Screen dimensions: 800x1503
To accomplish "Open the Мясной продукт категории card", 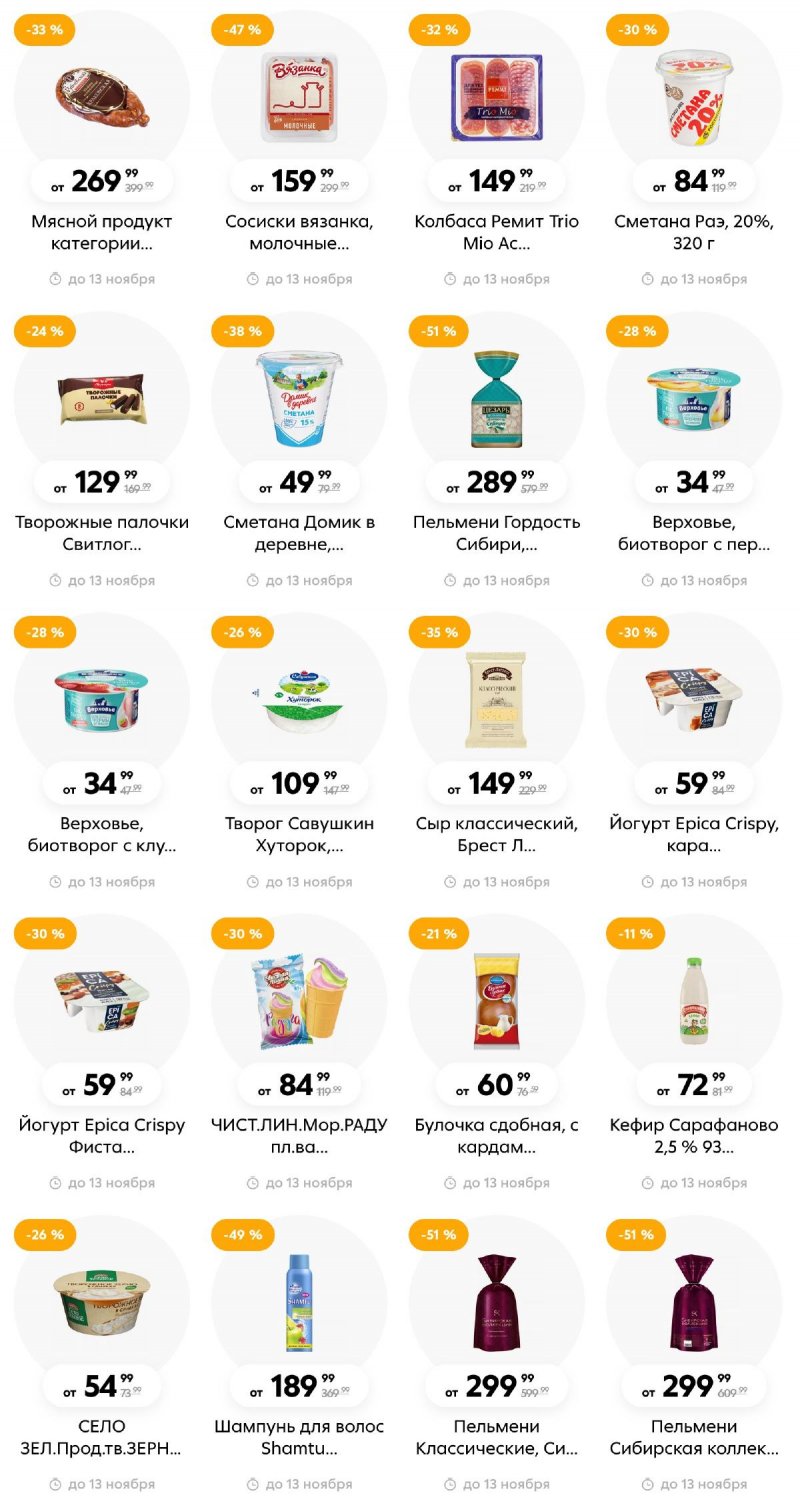I will click(101, 98).
